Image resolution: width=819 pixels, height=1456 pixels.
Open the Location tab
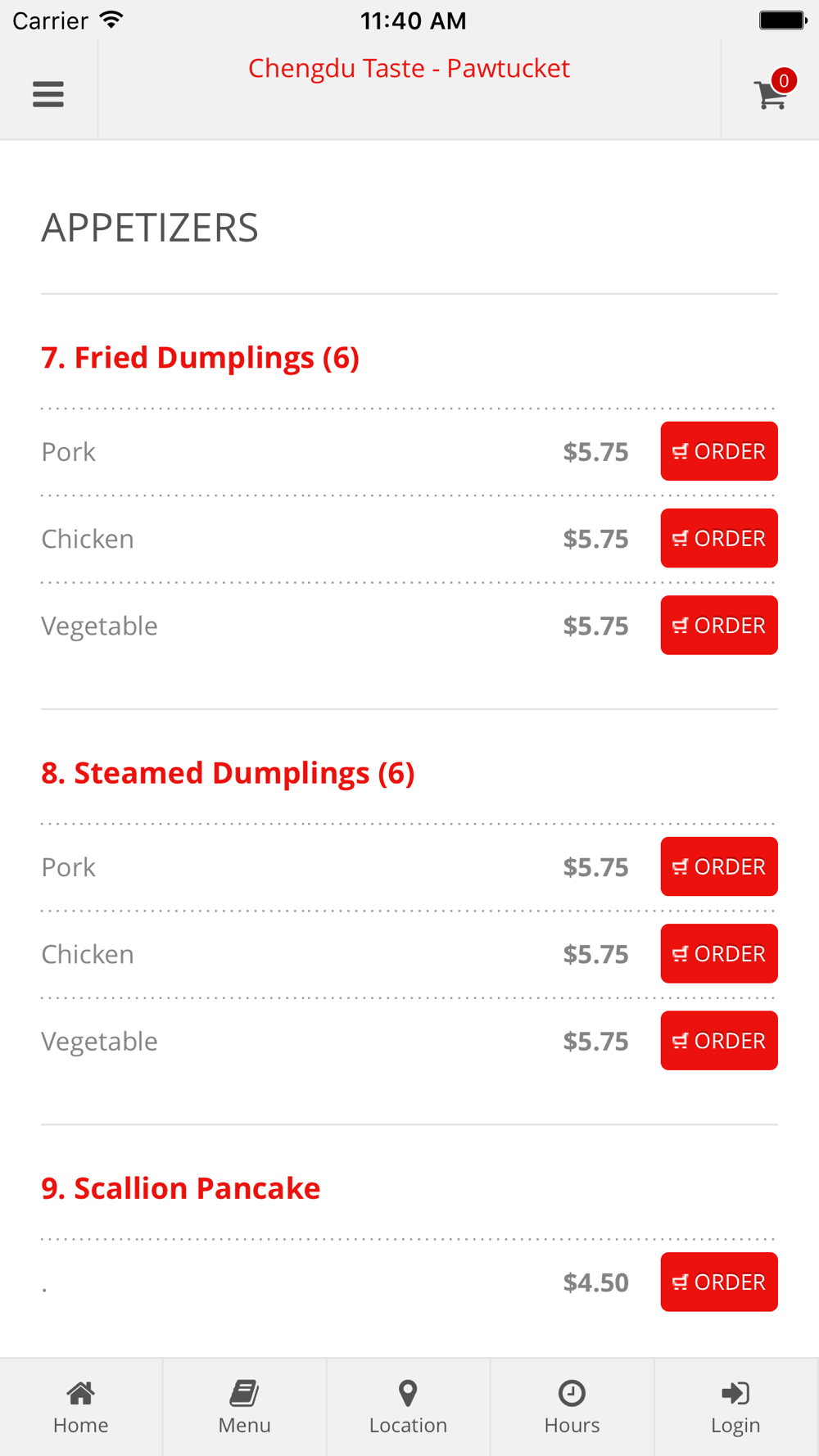coord(408,1407)
